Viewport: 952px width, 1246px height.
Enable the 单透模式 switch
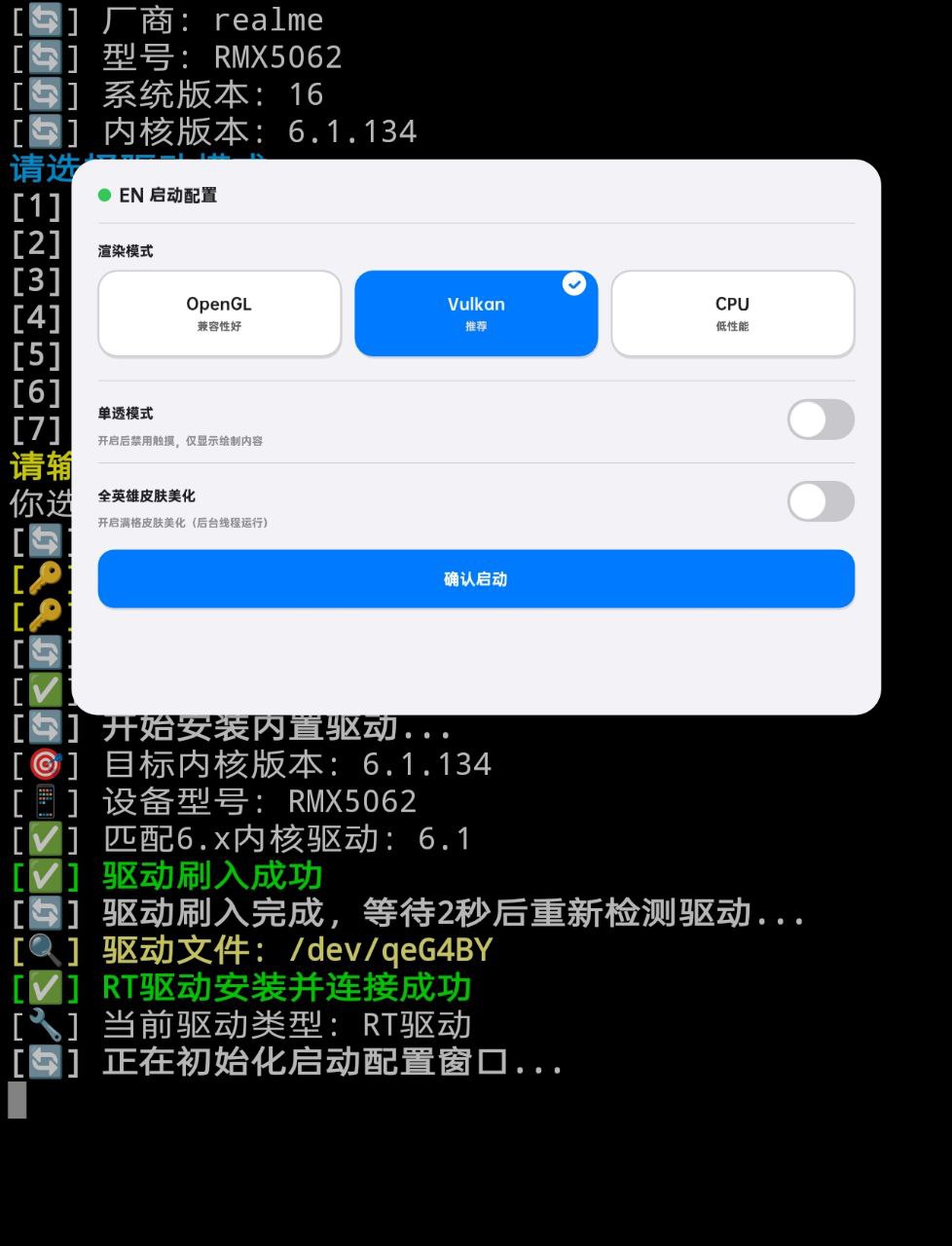point(821,420)
